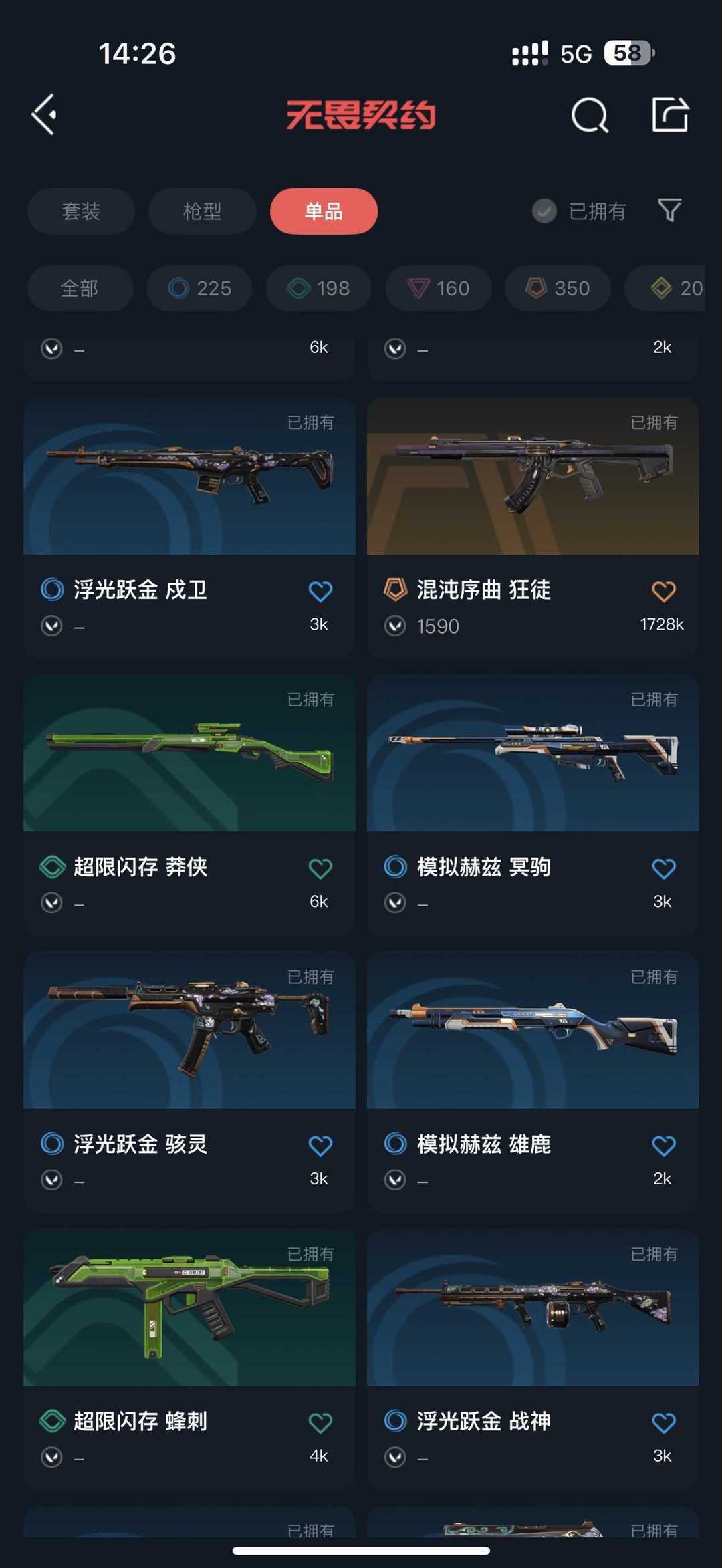Select the purple currency filter showing 160
The width and height of the screenshot is (722, 1568).
point(438,288)
